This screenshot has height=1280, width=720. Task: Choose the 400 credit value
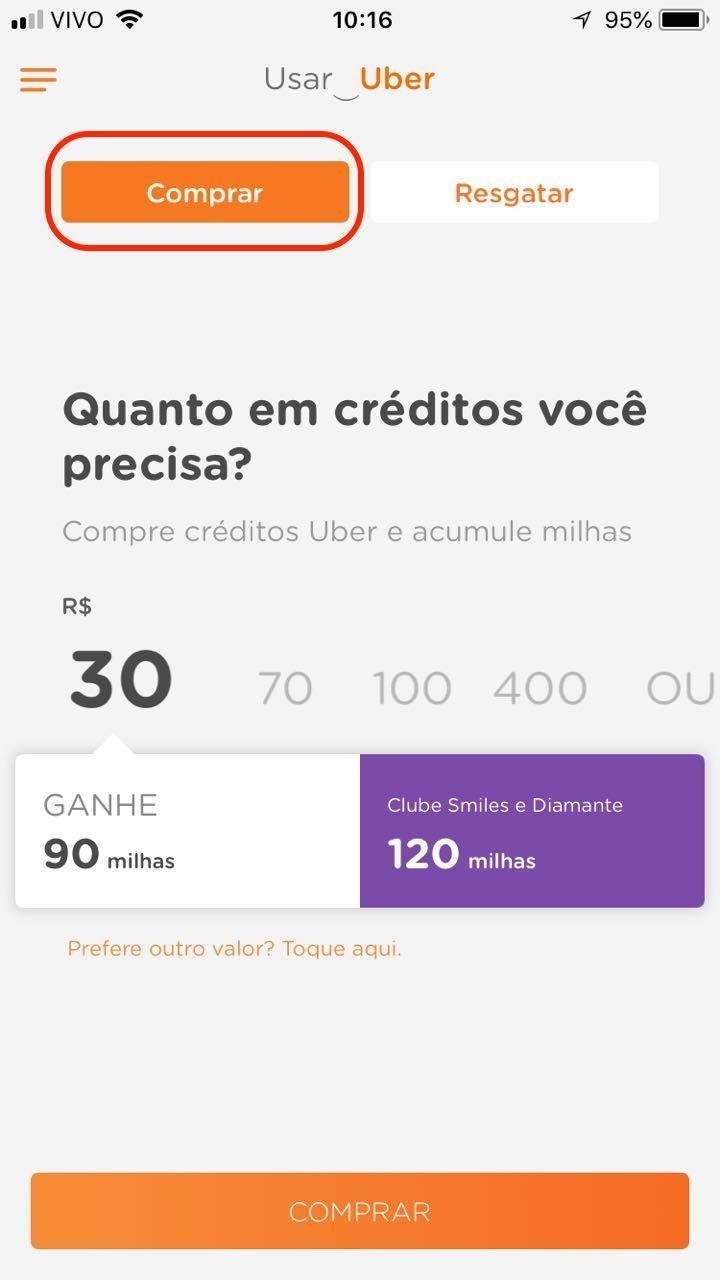[x=540, y=688]
